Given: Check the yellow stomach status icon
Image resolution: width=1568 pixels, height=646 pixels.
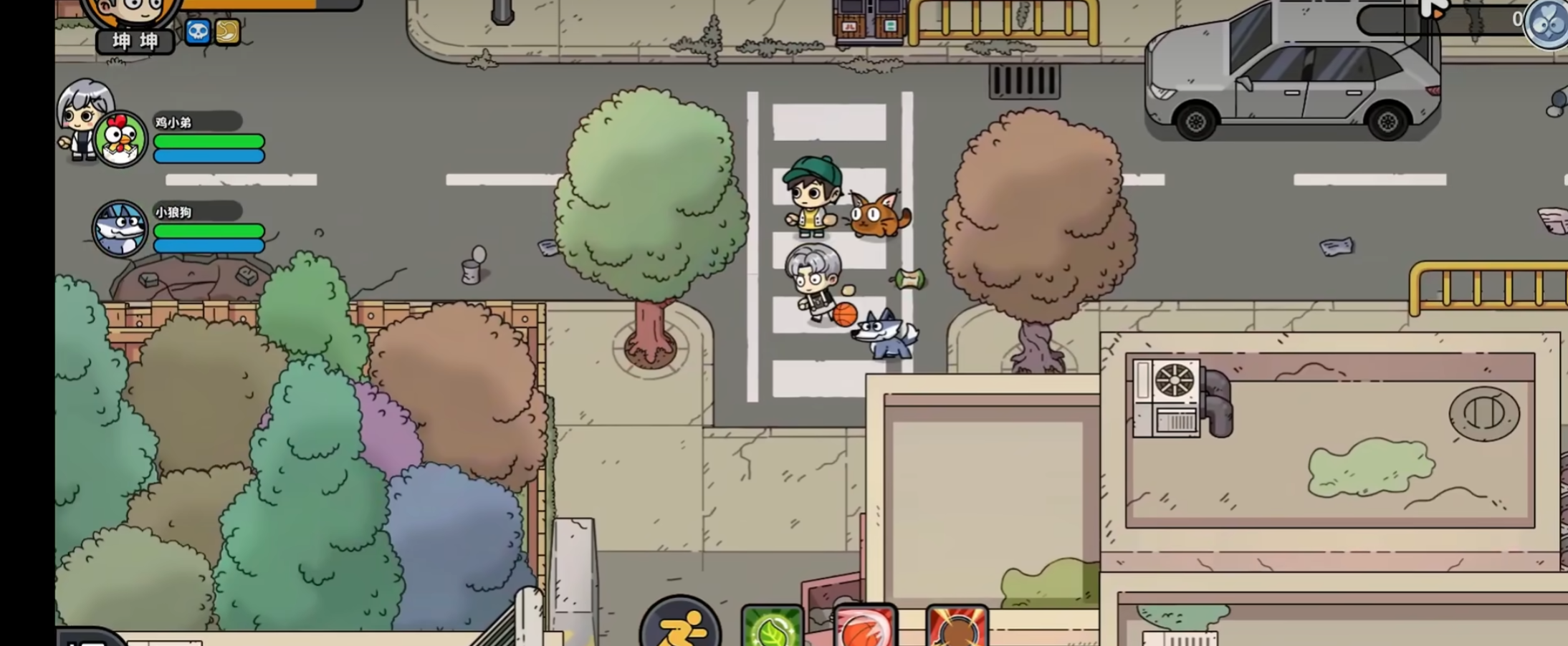Looking at the screenshot, I should [x=227, y=32].
